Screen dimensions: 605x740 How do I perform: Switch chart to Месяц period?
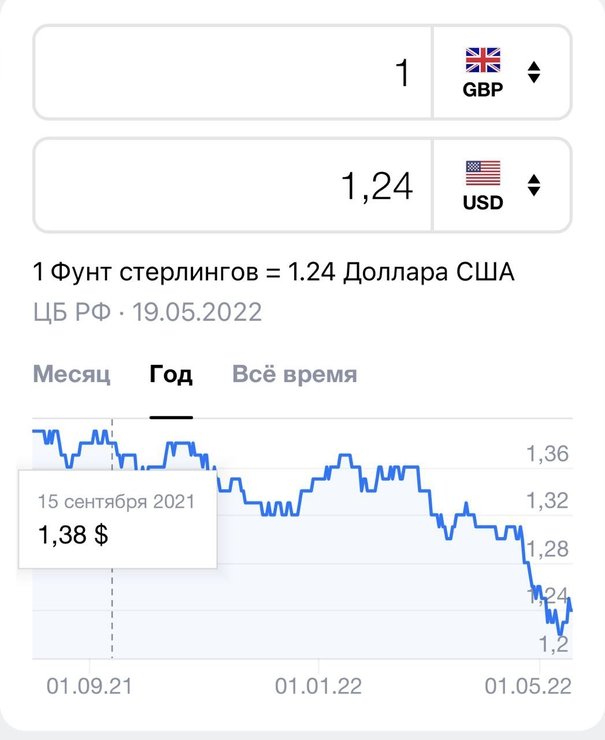[71, 375]
